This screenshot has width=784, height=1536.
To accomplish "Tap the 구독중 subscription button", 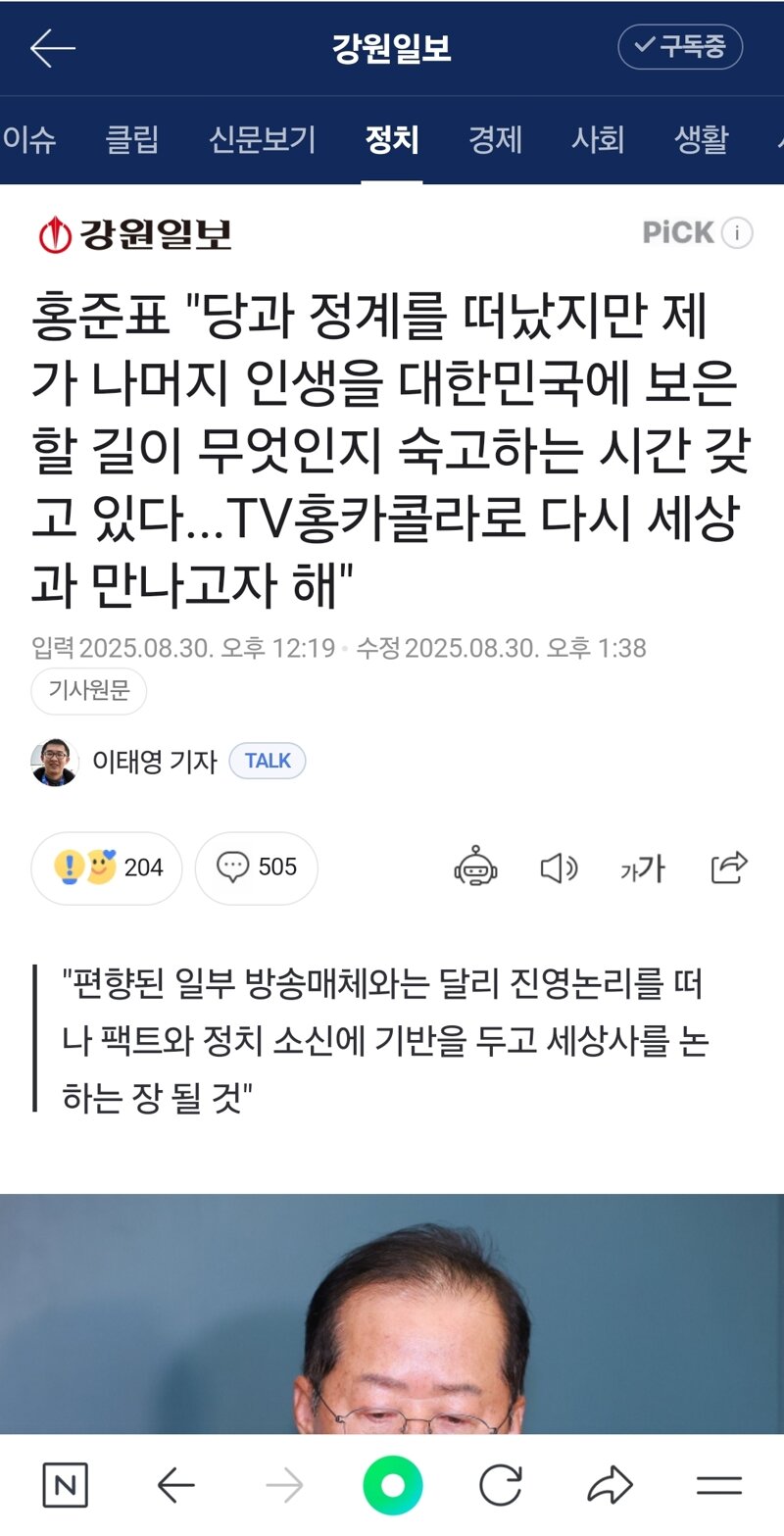I will (x=680, y=47).
